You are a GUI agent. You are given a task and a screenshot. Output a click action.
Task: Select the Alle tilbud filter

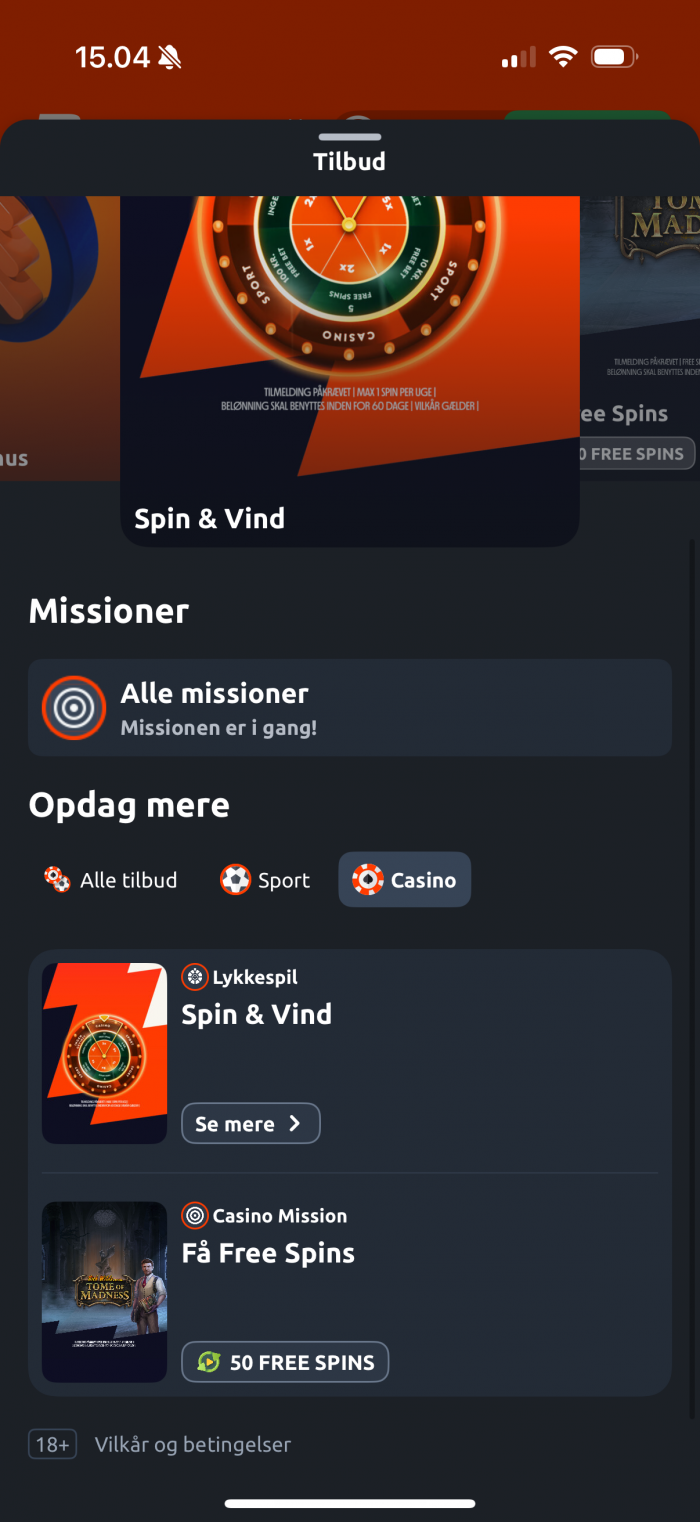pos(111,880)
